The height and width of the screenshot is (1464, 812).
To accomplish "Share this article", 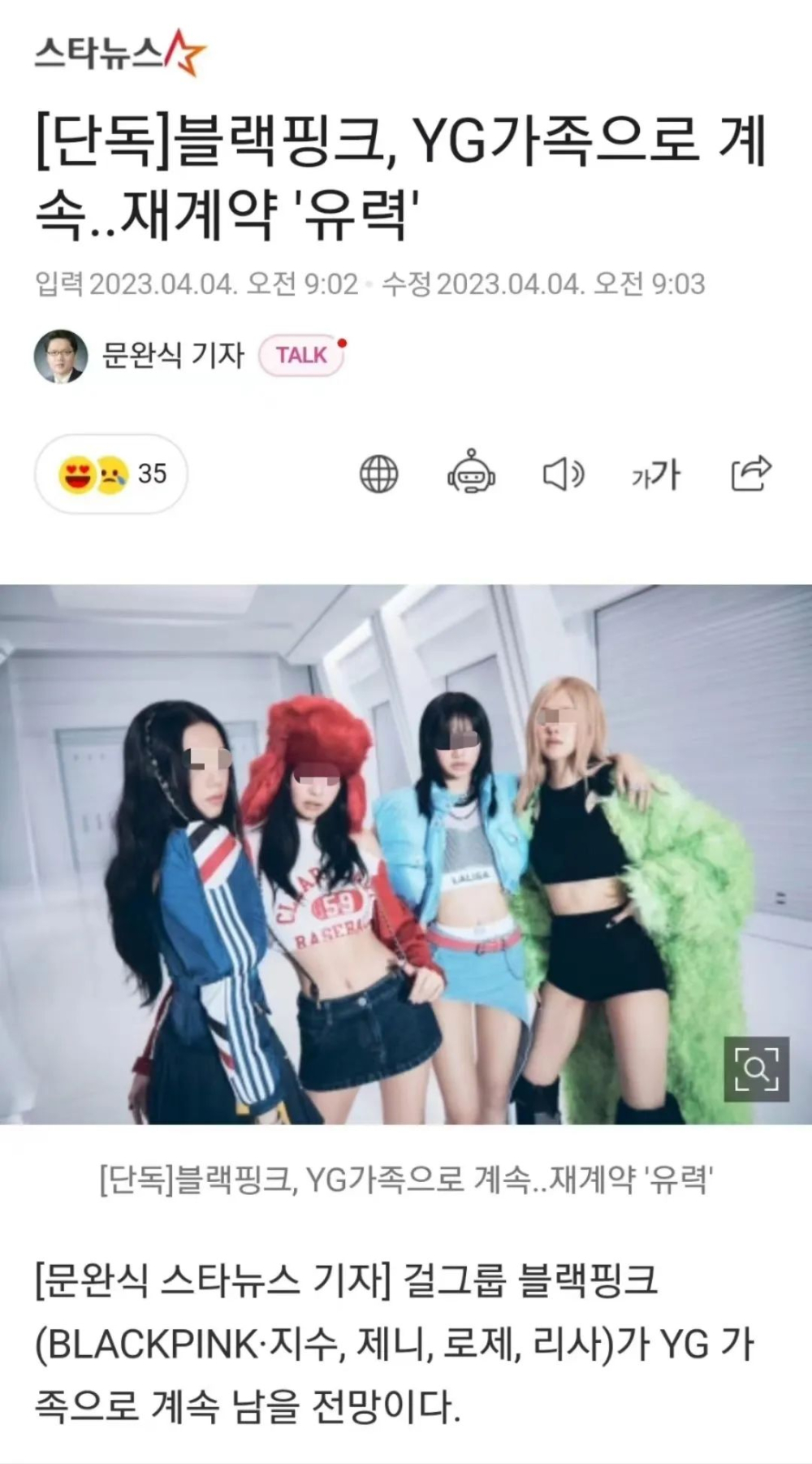I will (x=750, y=474).
